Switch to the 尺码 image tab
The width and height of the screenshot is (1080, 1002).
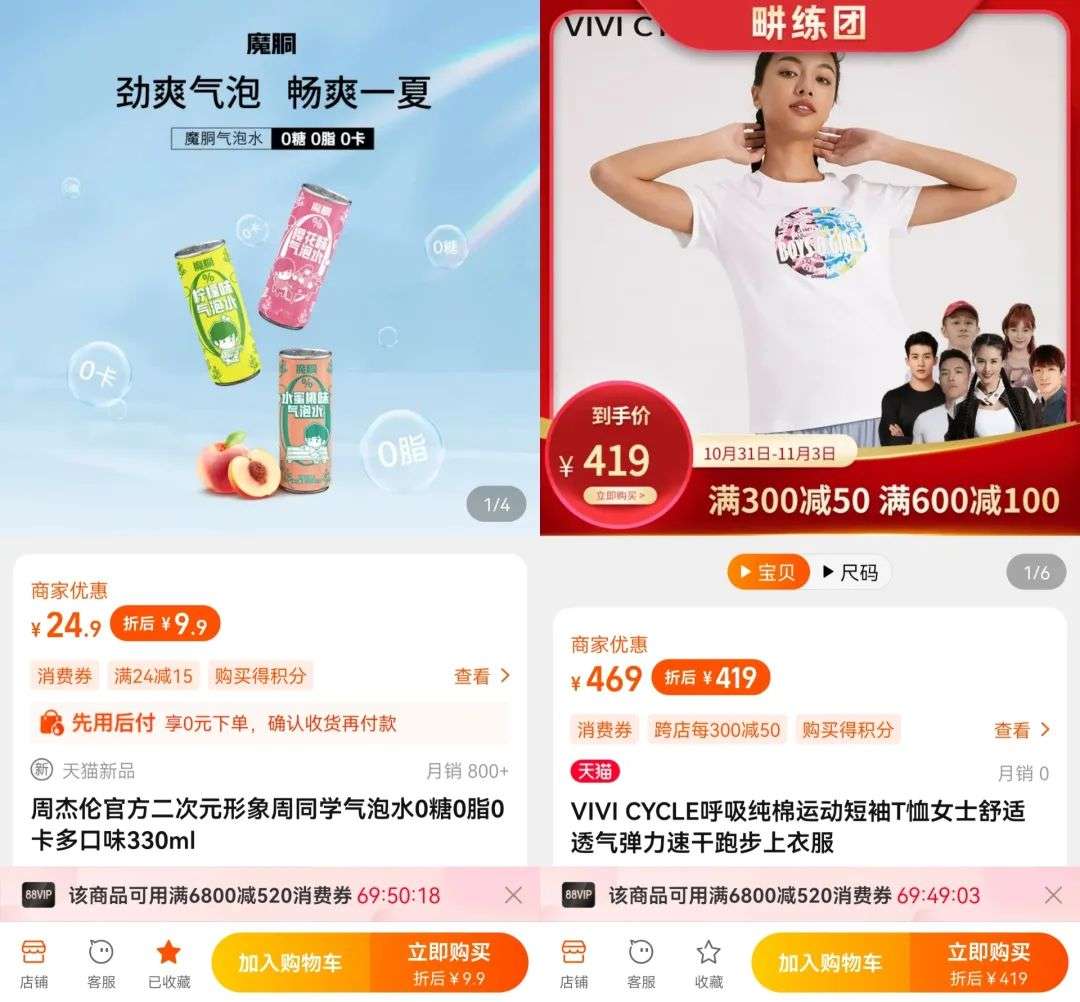point(850,573)
